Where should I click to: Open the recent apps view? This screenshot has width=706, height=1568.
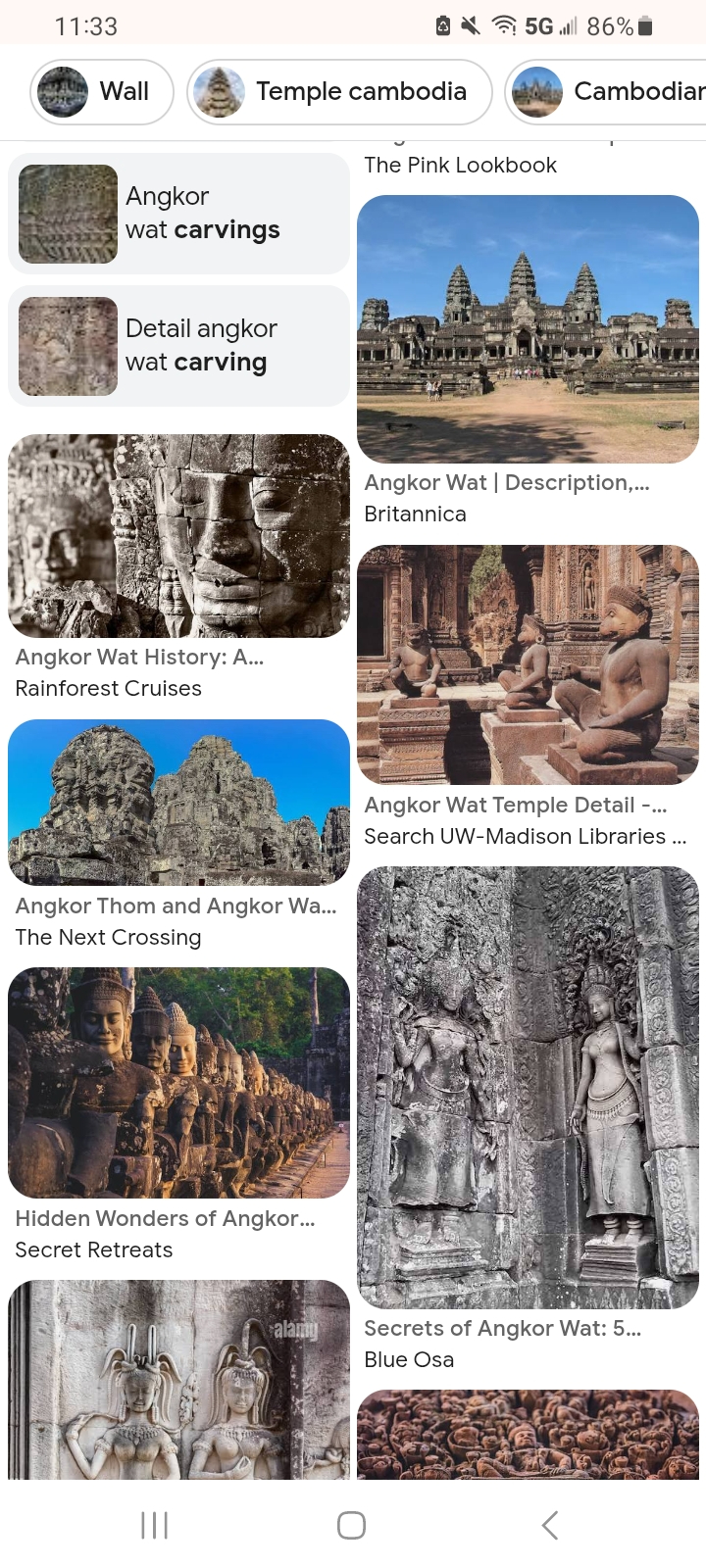tap(155, 1525)
